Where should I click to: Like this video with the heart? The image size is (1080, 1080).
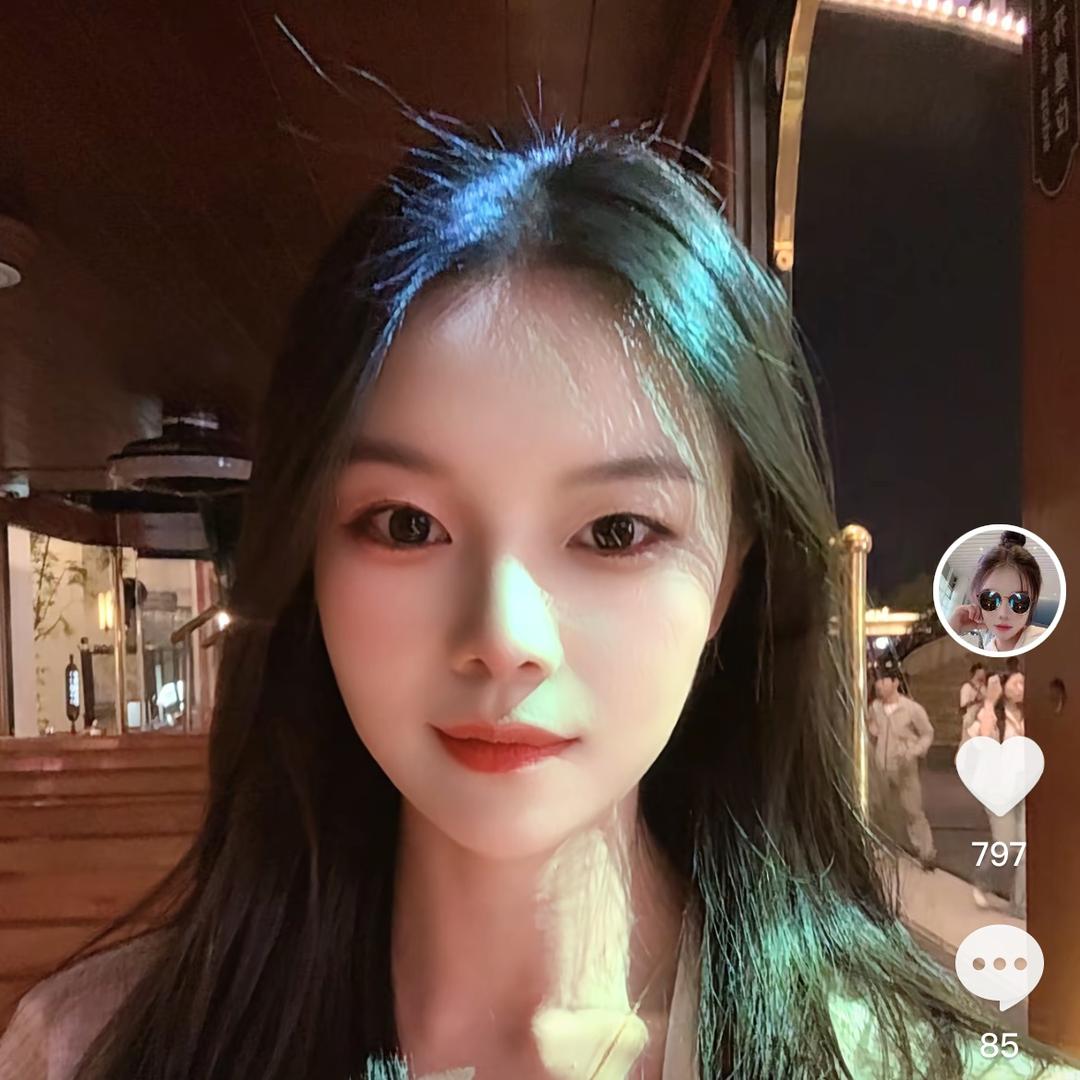[999, 772]
